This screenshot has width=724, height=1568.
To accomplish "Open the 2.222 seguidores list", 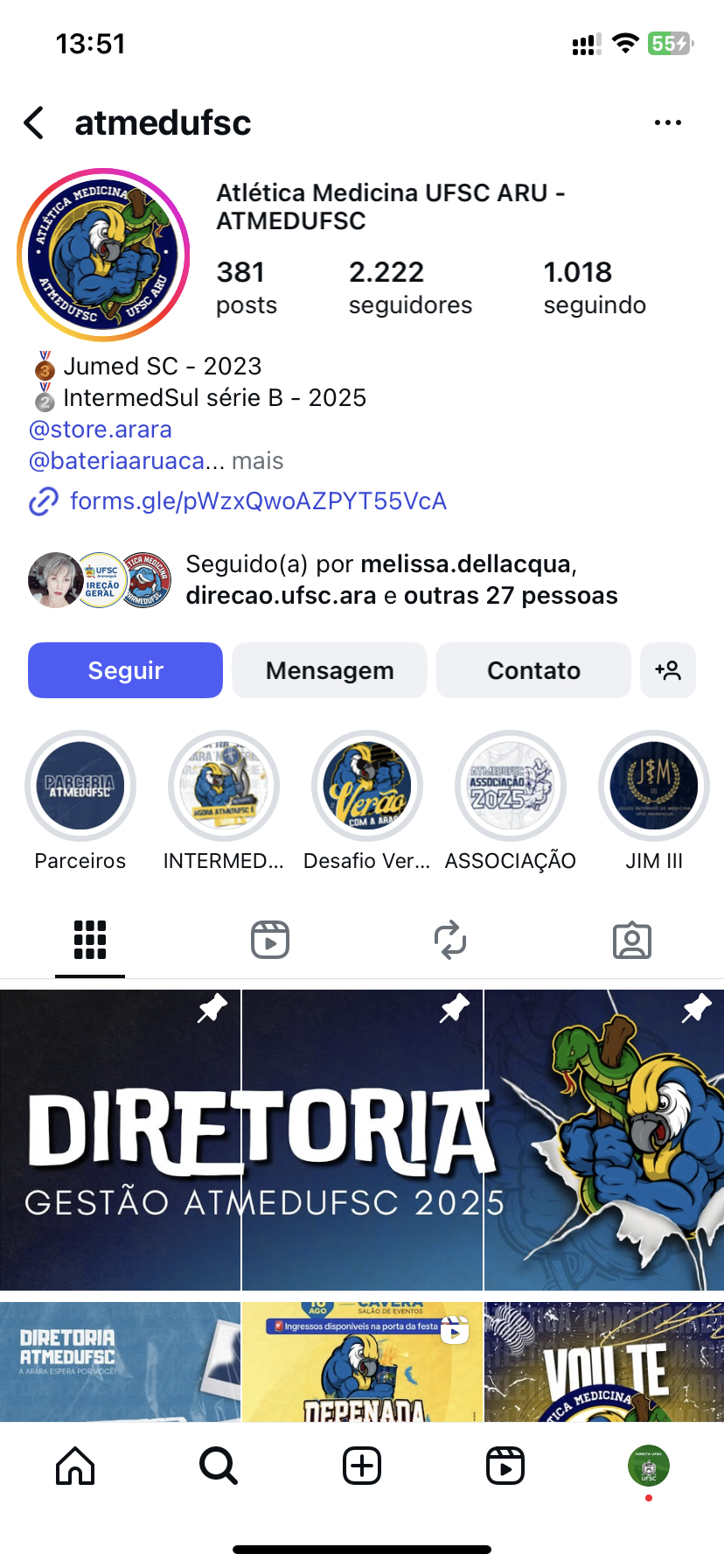I will (x=409, y=287).
